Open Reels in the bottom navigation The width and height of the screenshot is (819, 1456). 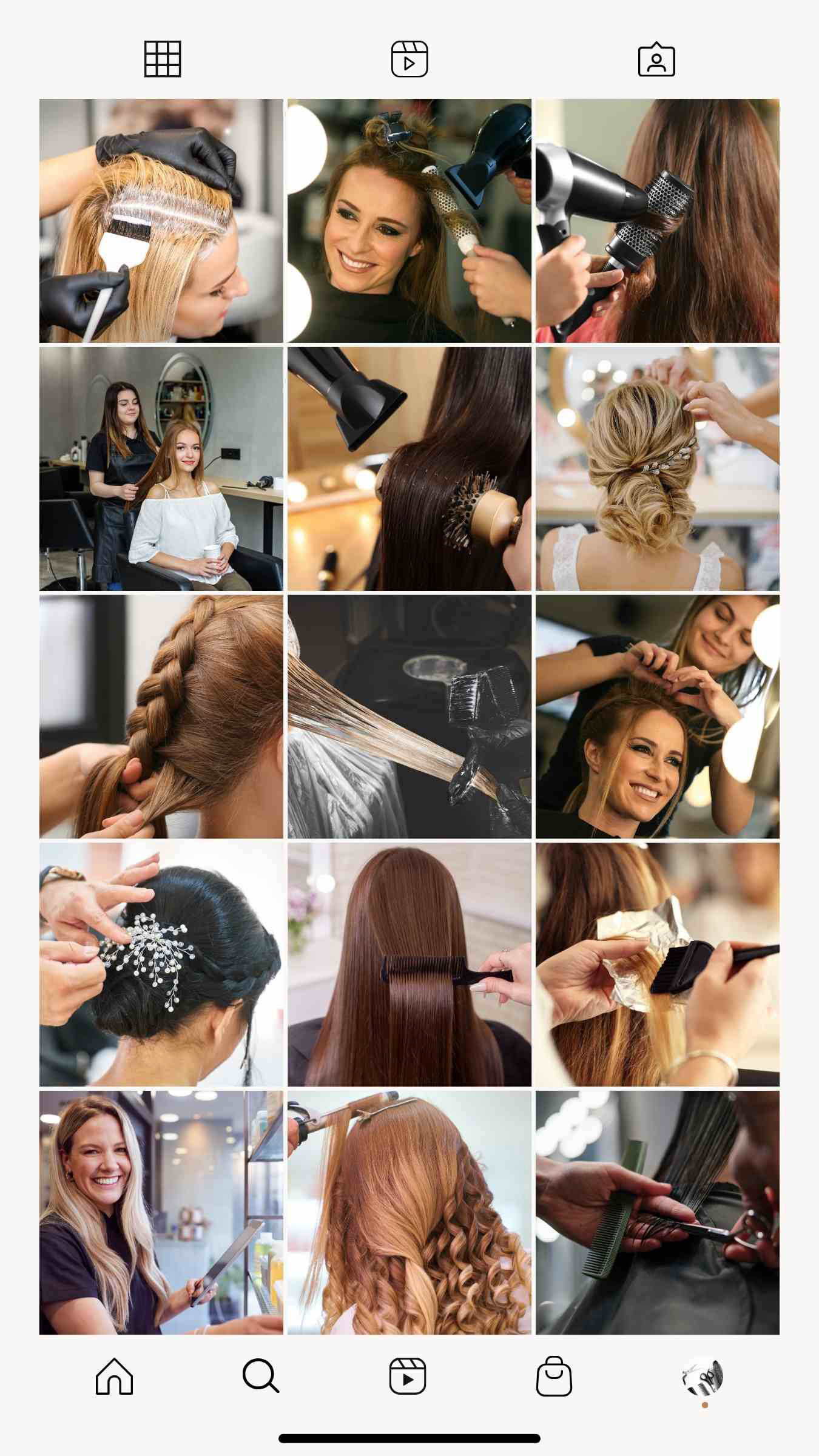pyautogui.click(x=408, y=1376)
